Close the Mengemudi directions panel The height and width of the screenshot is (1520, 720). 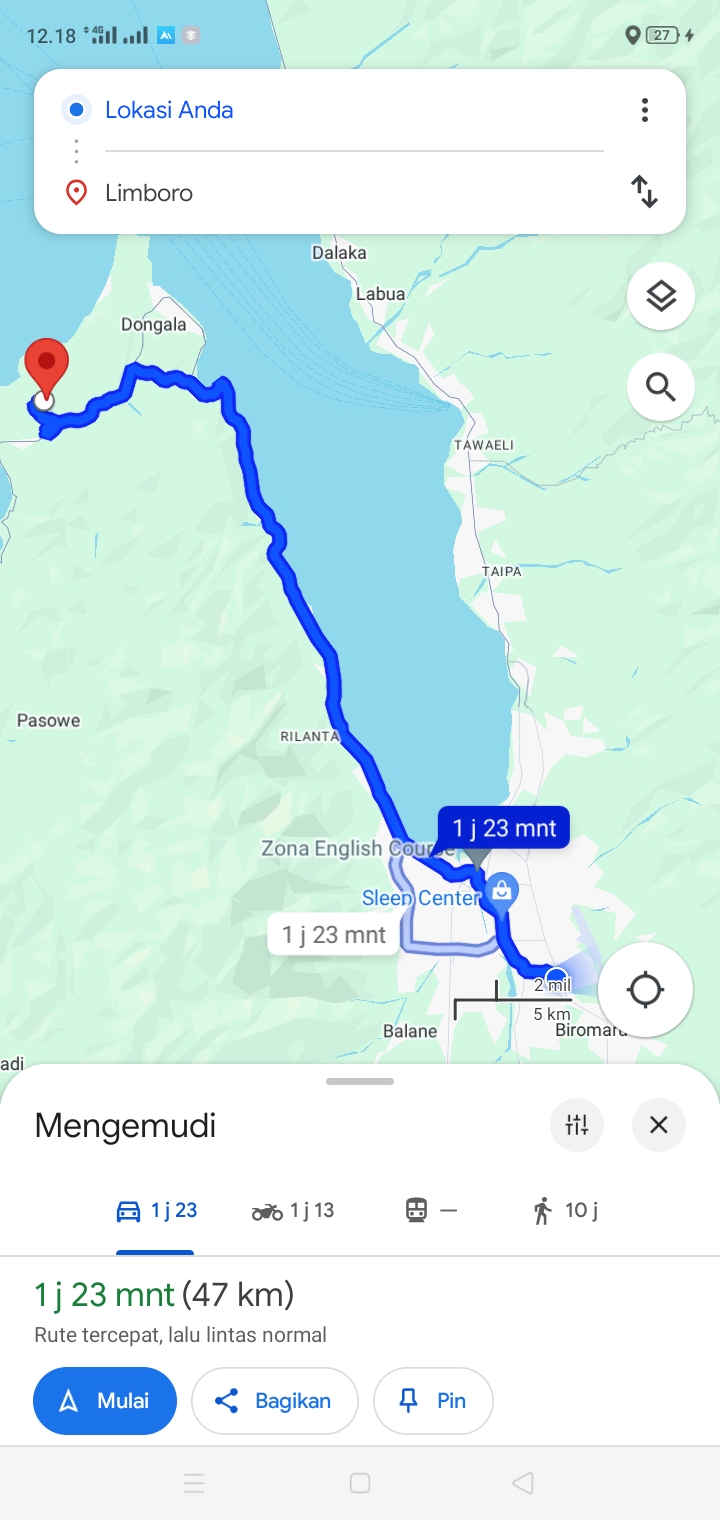(659, 1125)
